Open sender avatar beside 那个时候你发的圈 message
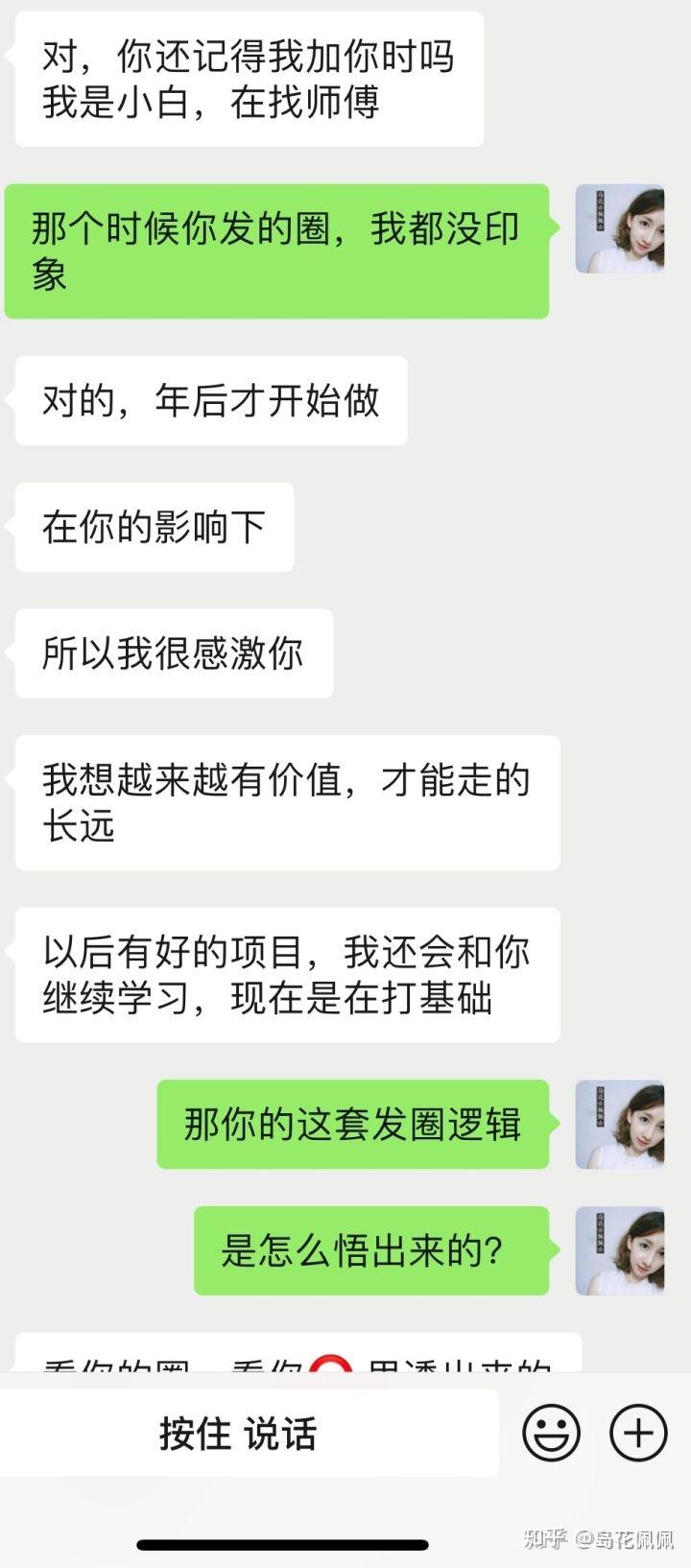The width and height of the screenshot is (691, 1568). 620,229
